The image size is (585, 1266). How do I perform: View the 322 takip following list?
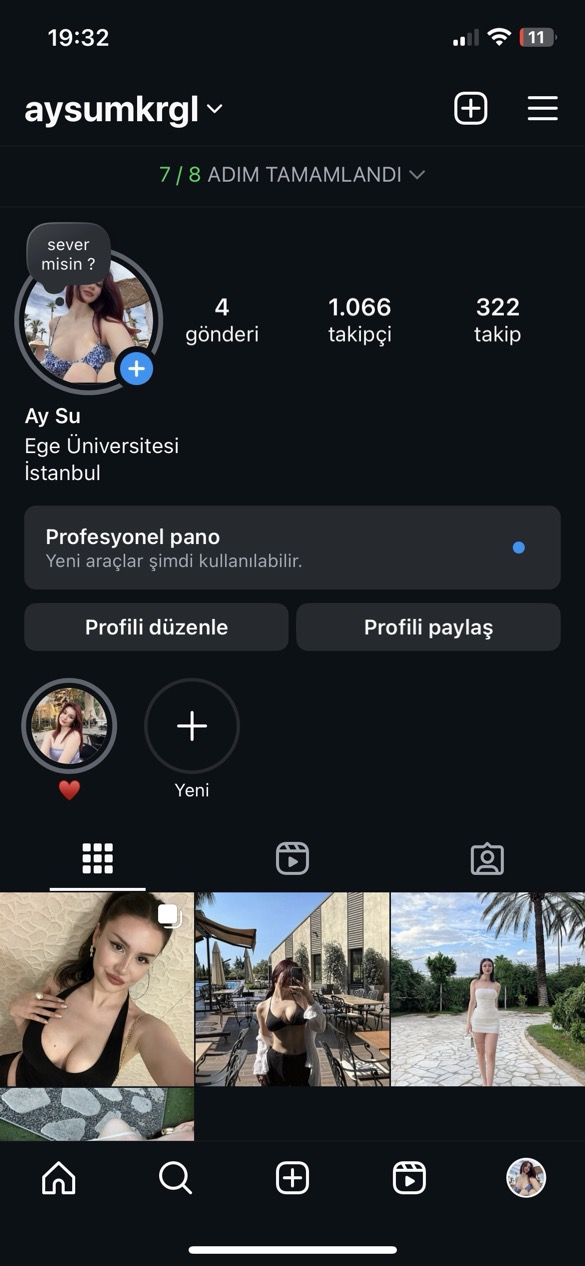[x=498, y=320]
